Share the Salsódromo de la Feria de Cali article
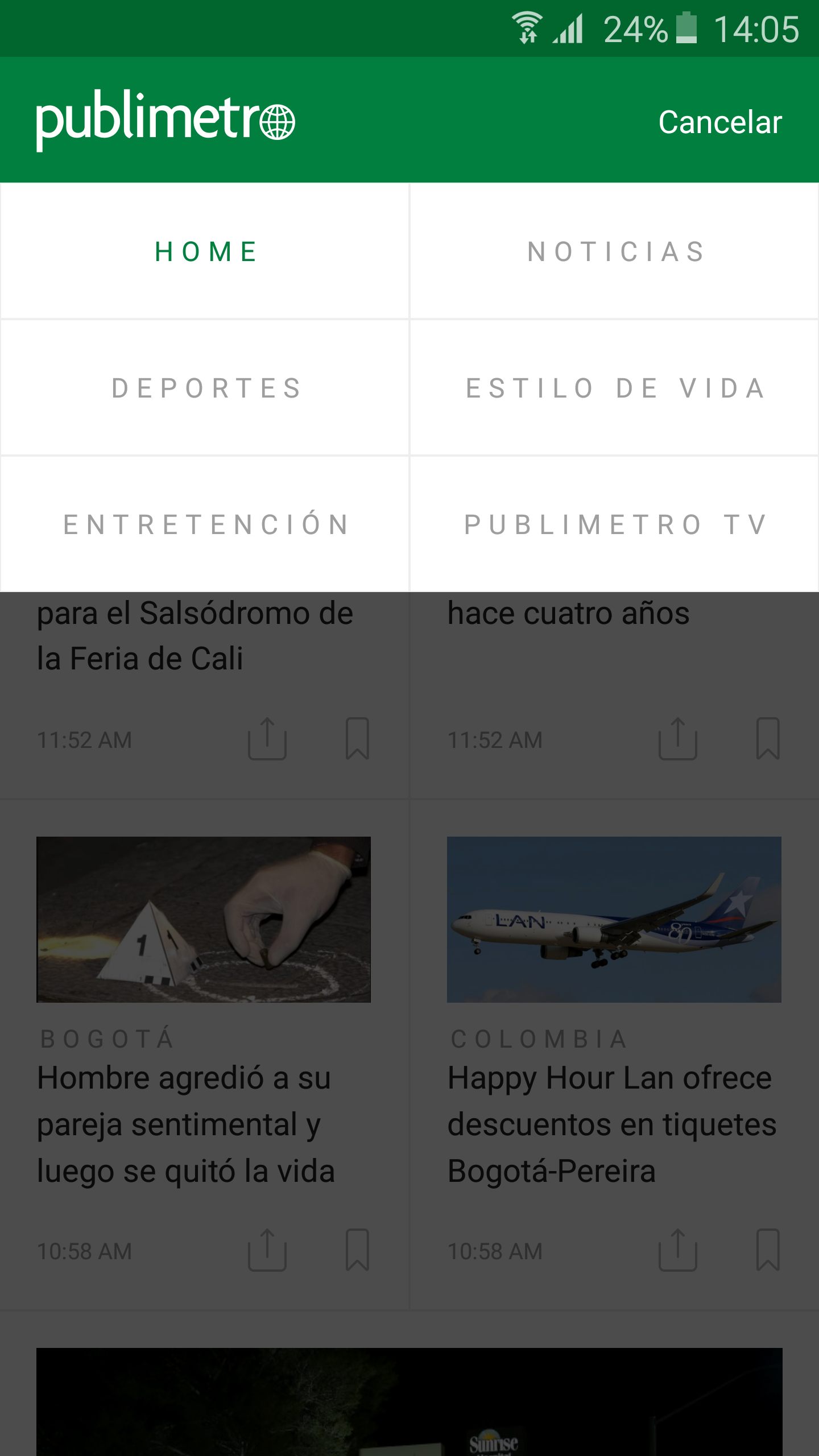The image size is (819, 1456). 267,739
